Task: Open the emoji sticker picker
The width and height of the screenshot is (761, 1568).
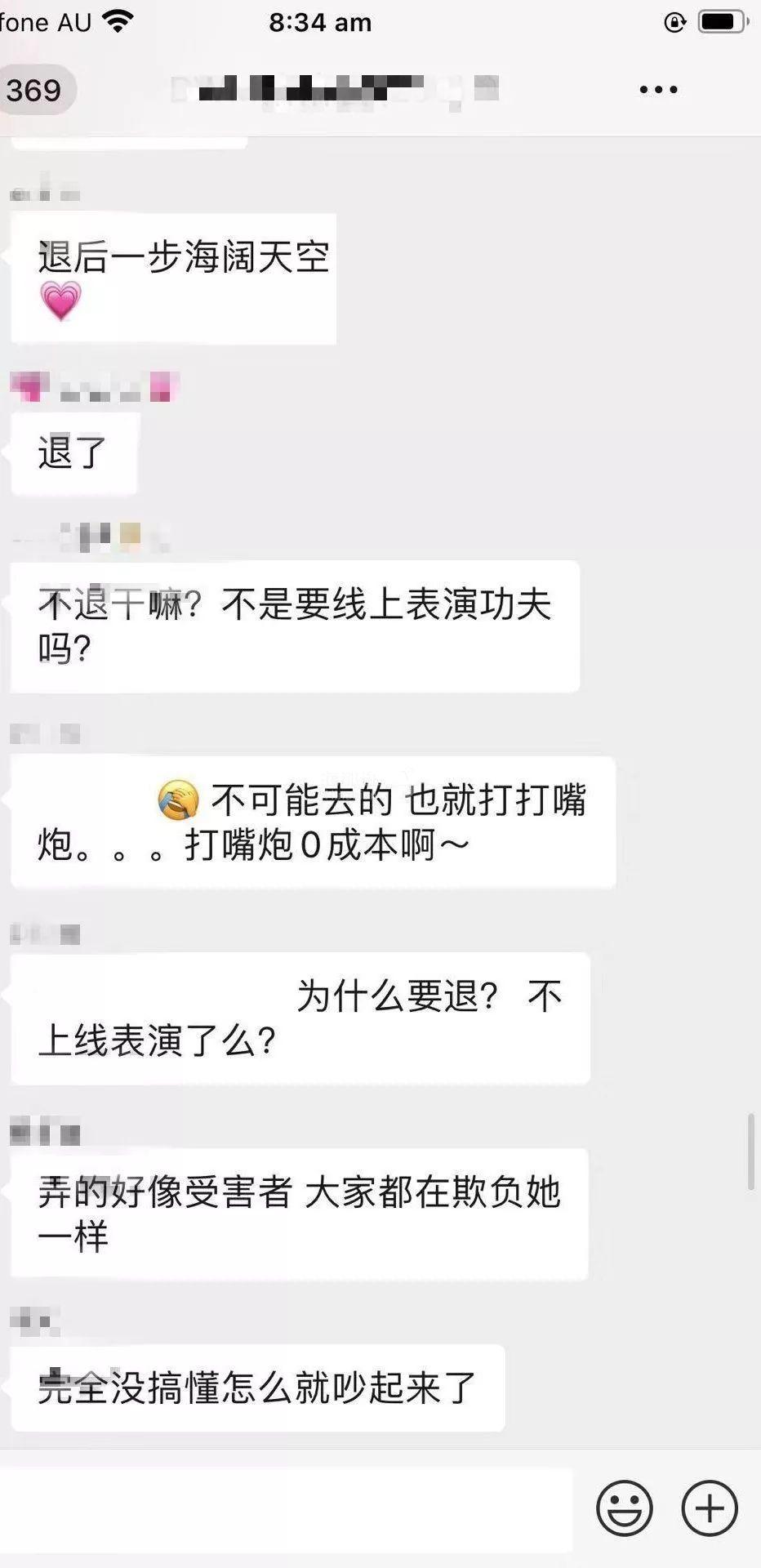Action: [625, 1509]
